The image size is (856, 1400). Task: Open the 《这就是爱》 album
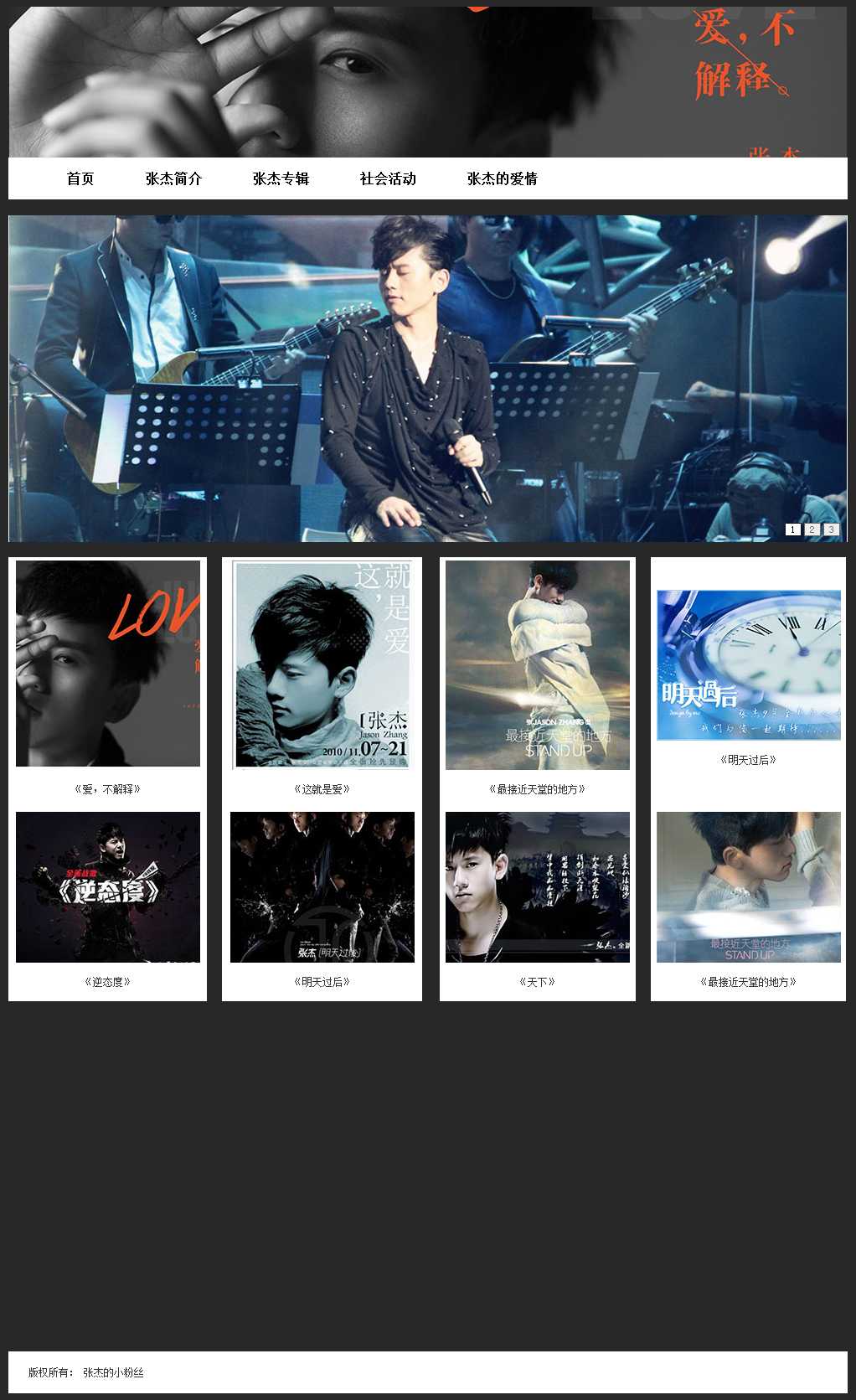tap(322, 665)
